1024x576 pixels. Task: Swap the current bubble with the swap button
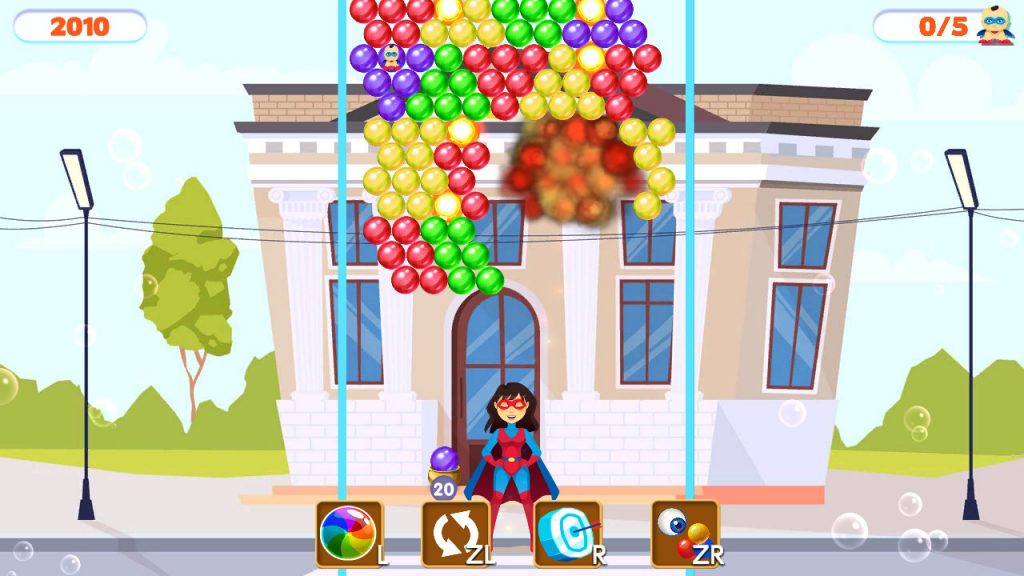(455, 533)
